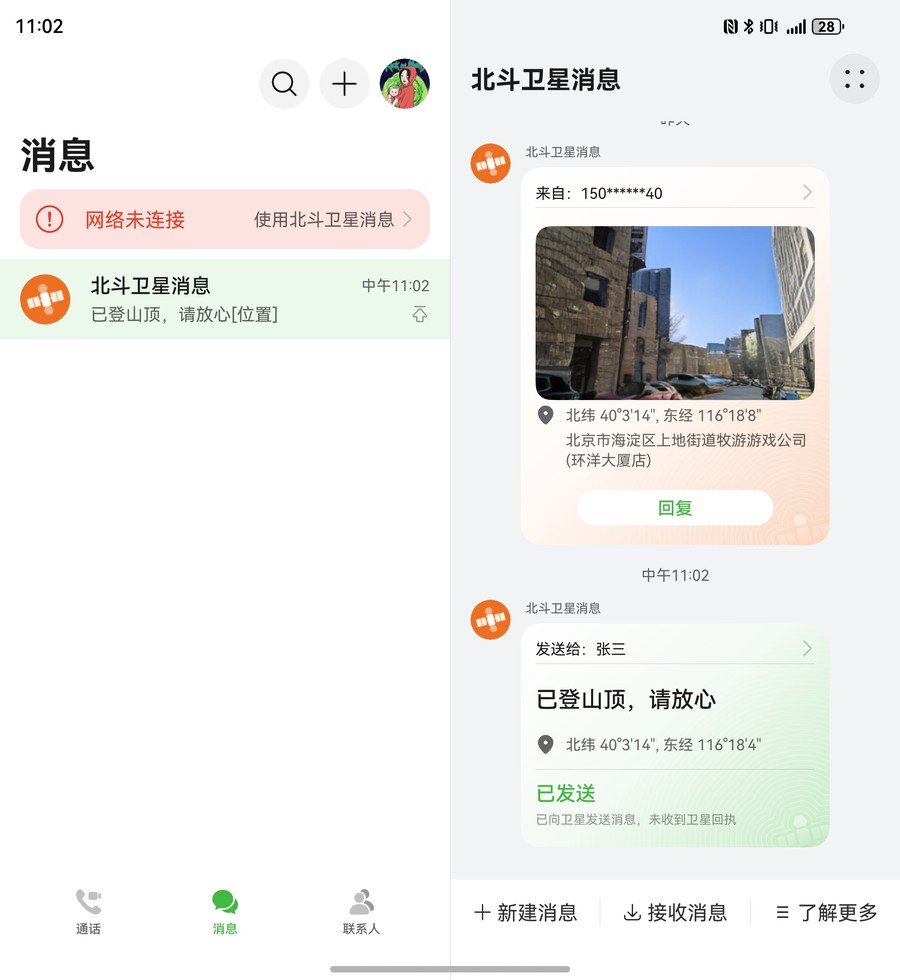Viewport: 900px width, 980px height.
Task: Select the 消息 tab
Action: (x=225, y=911)
